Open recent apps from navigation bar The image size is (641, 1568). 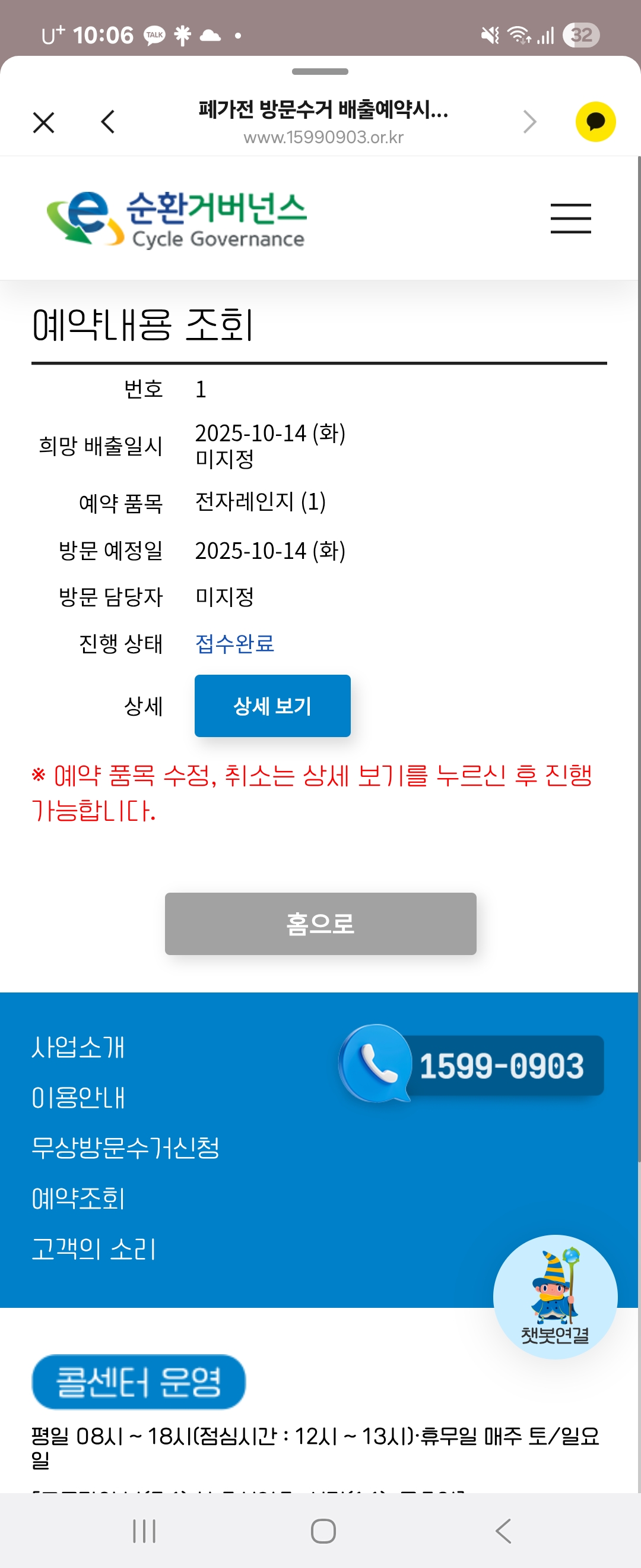click(144, 1531)
